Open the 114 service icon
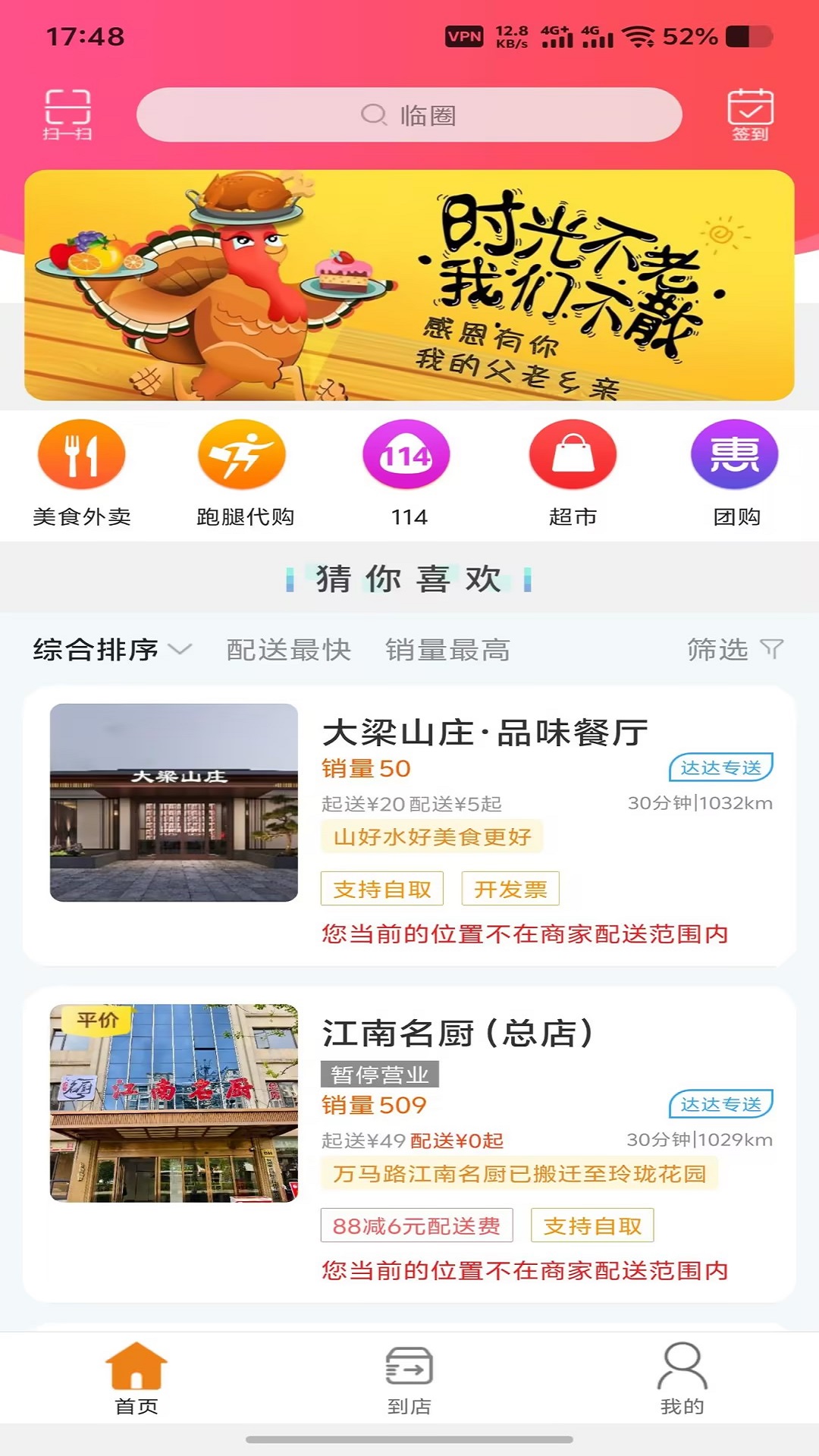The image size is (819, 1456). 407,455
